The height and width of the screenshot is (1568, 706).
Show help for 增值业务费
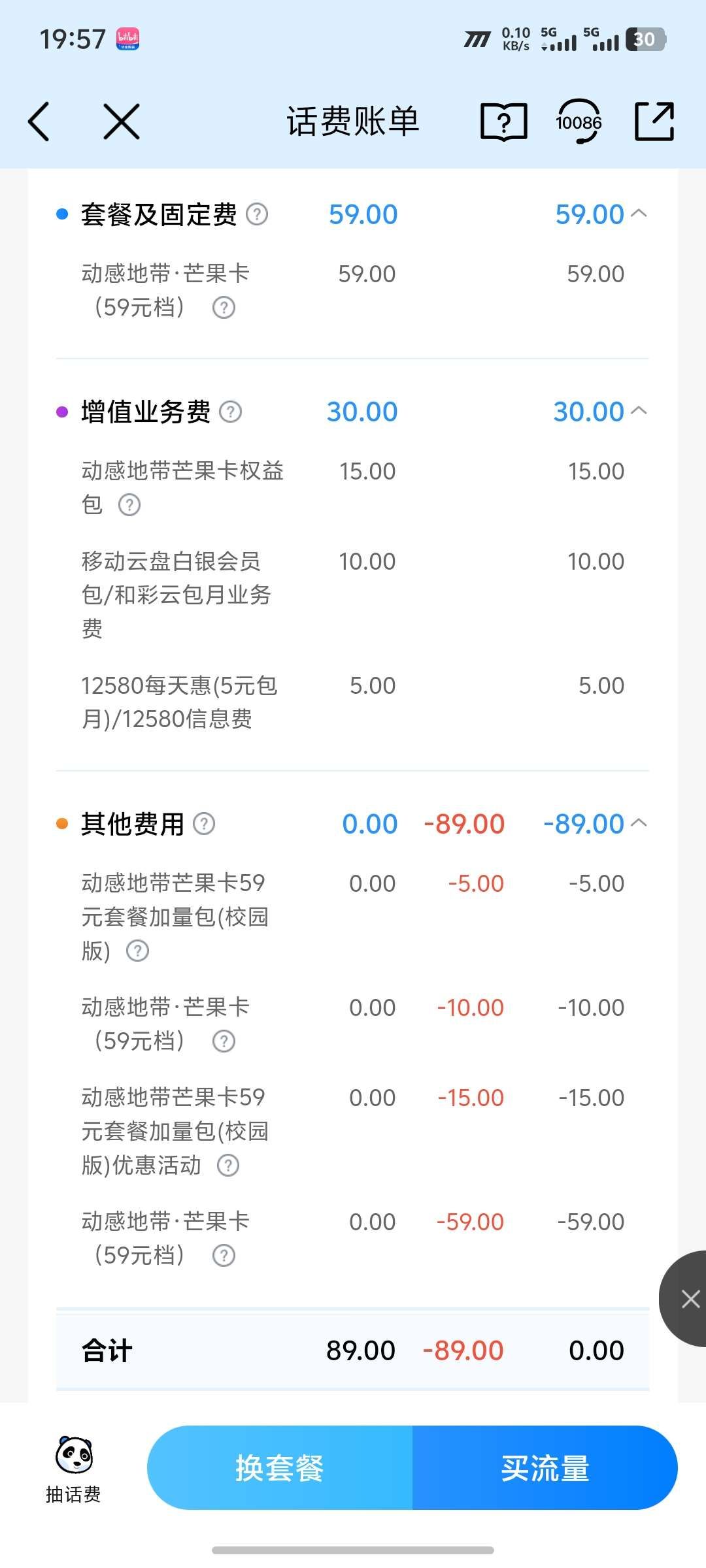[x=230, y=412]
